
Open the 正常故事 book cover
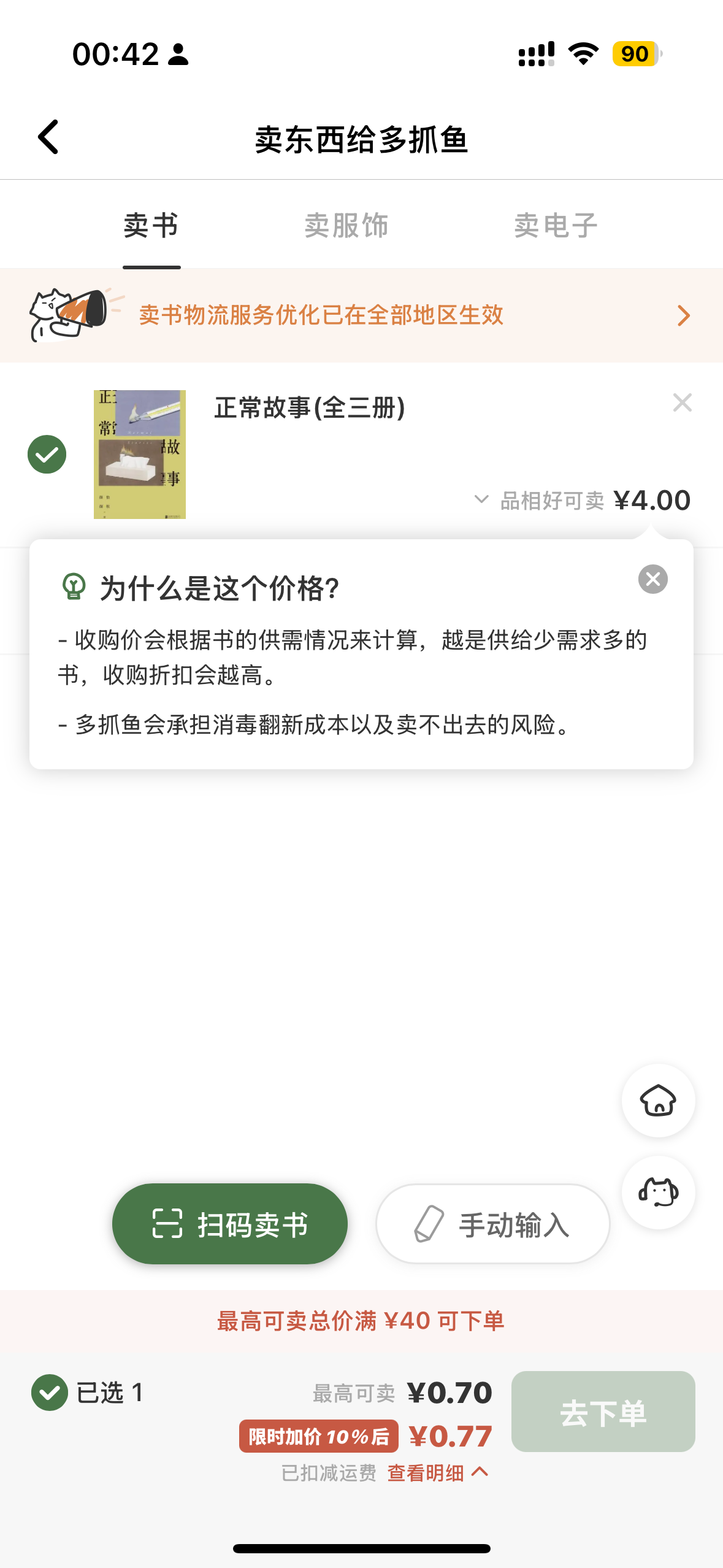[x=140, y=455]
